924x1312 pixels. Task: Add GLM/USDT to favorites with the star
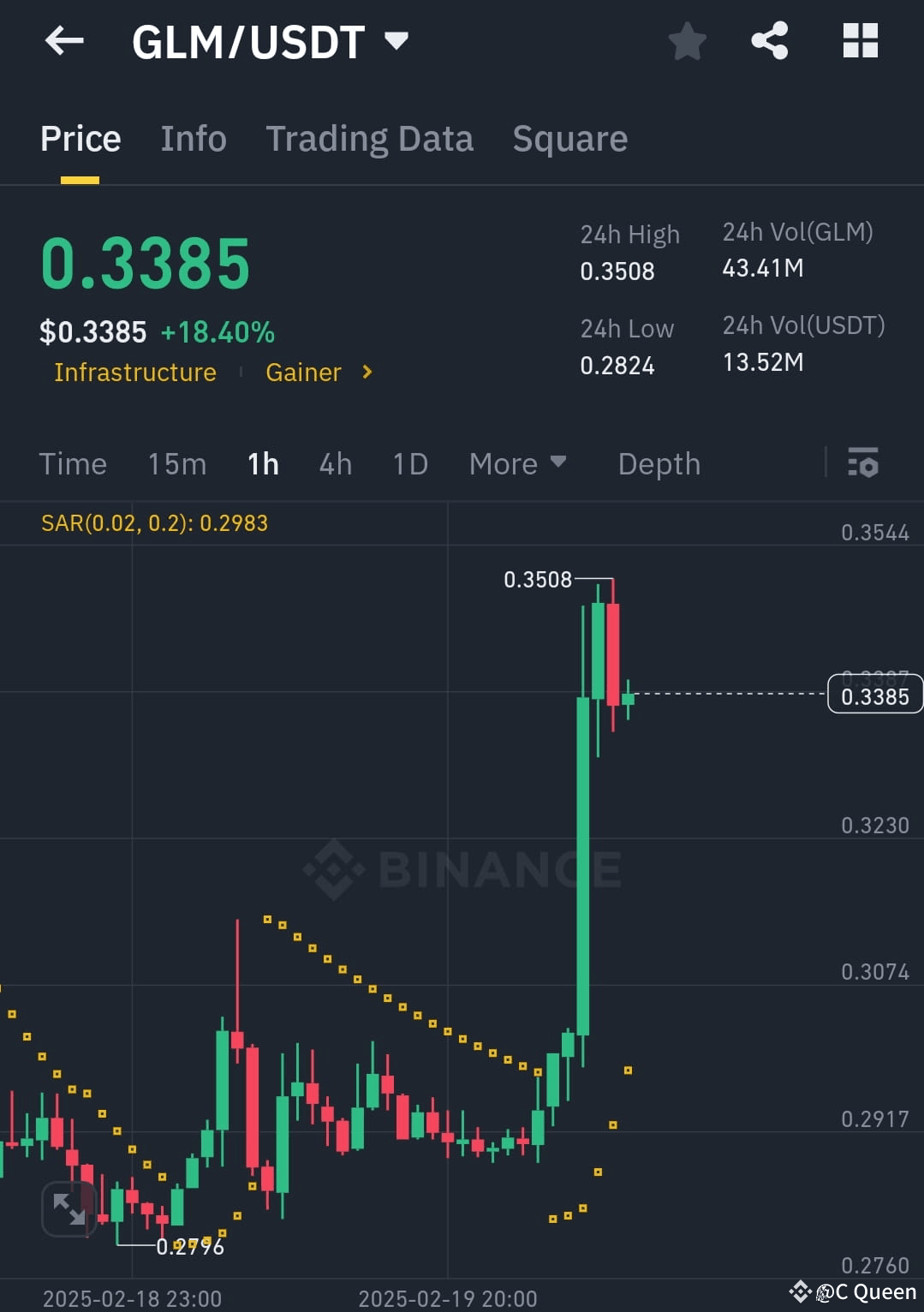tap(687, 40)
